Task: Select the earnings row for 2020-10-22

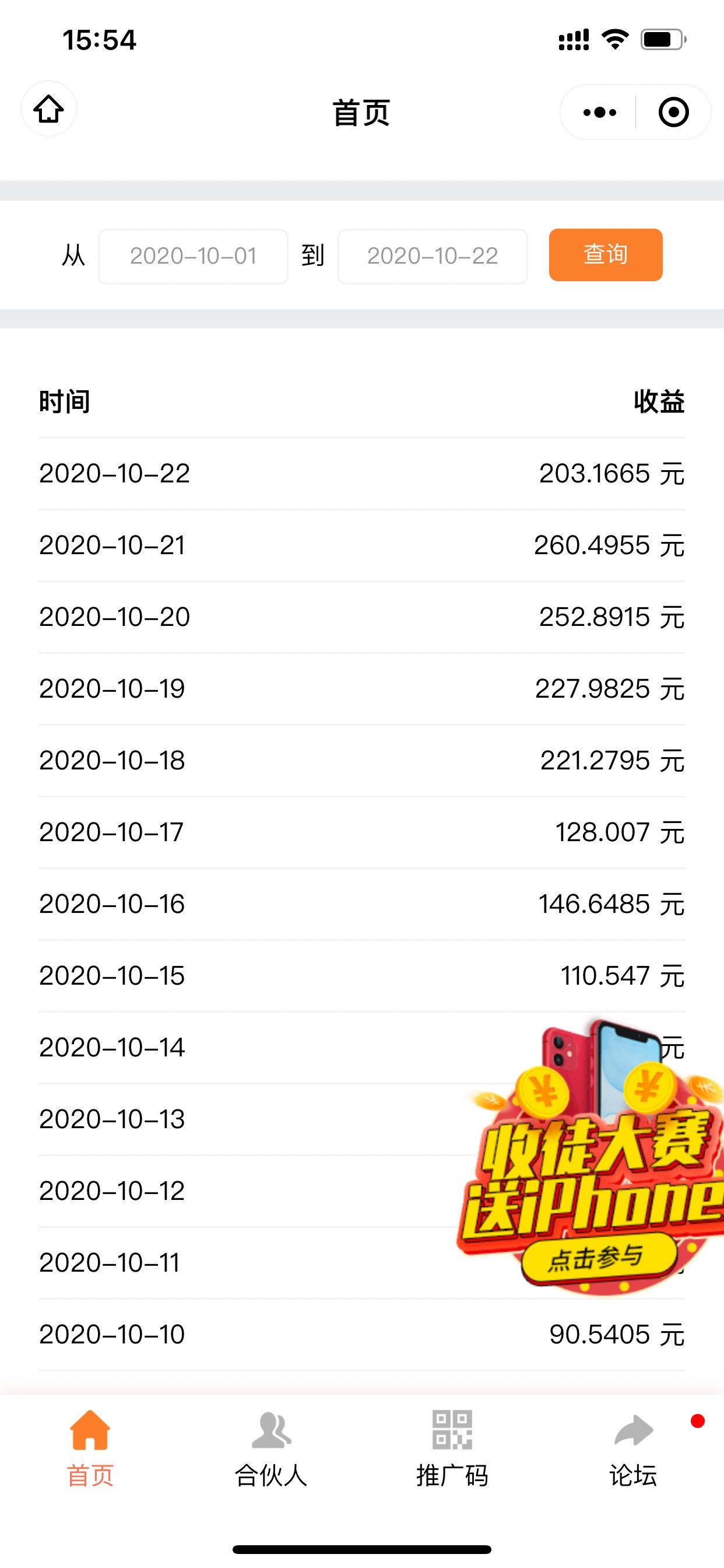Action: pyautogui.click(x=361, y=474)
